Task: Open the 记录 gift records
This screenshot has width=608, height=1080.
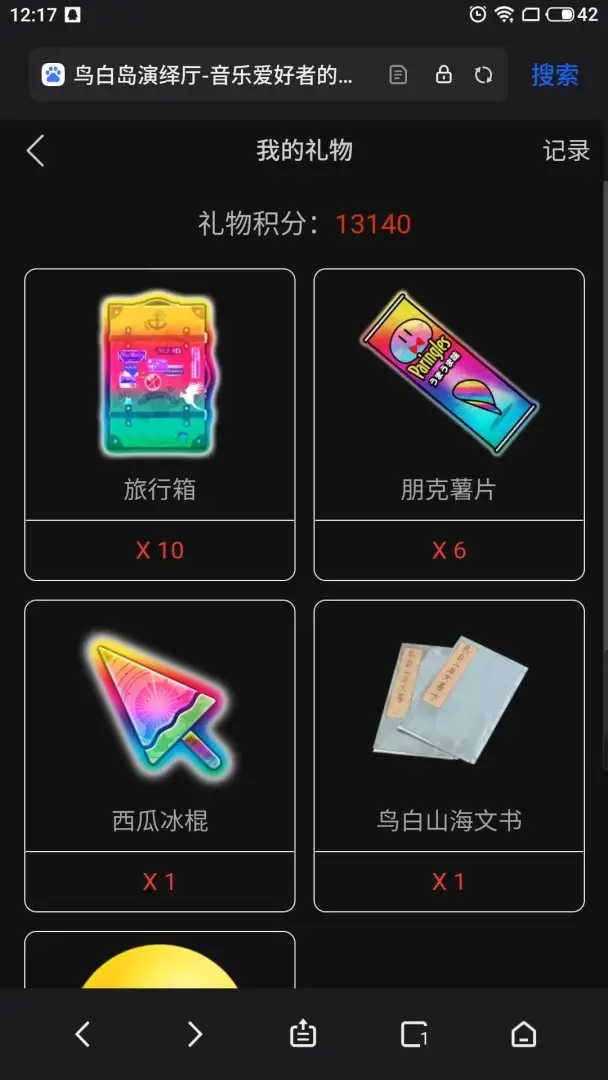Action: pyautogui.click(x=566, y=151)
